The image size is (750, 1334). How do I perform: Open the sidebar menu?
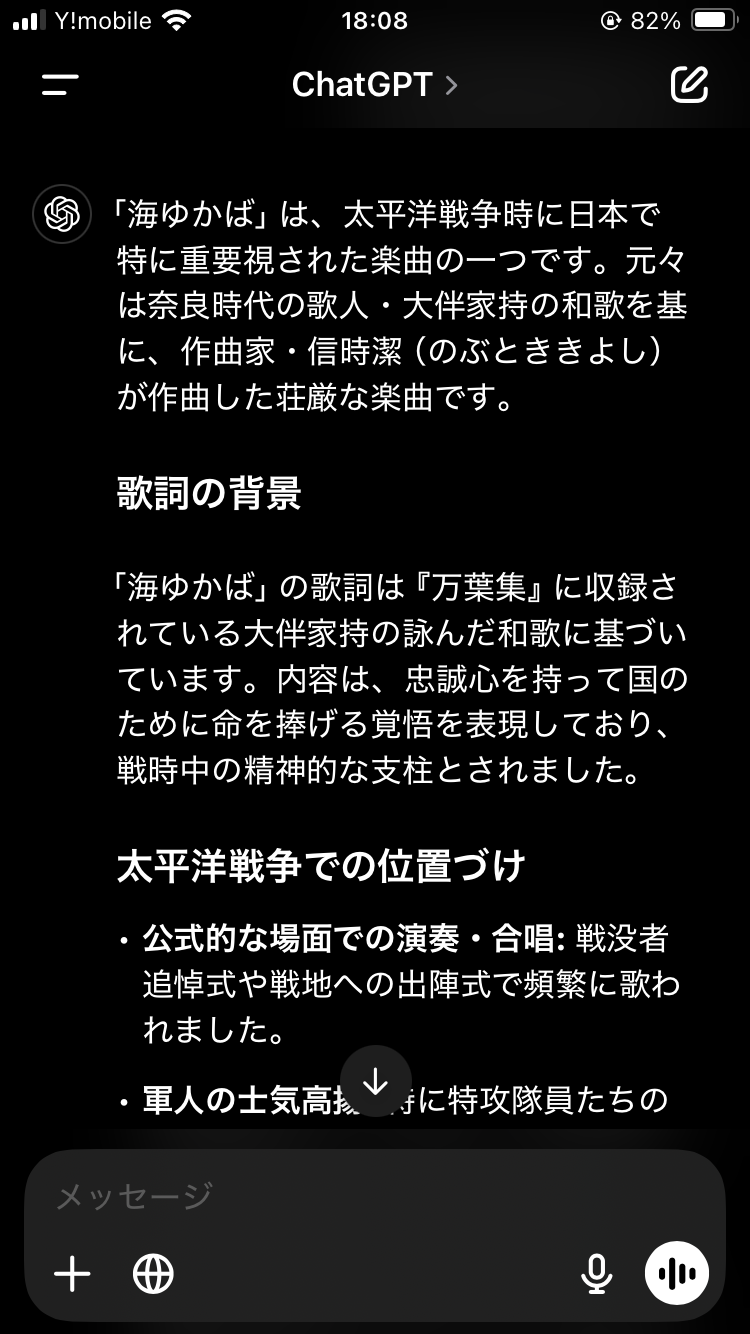(60, 85)
